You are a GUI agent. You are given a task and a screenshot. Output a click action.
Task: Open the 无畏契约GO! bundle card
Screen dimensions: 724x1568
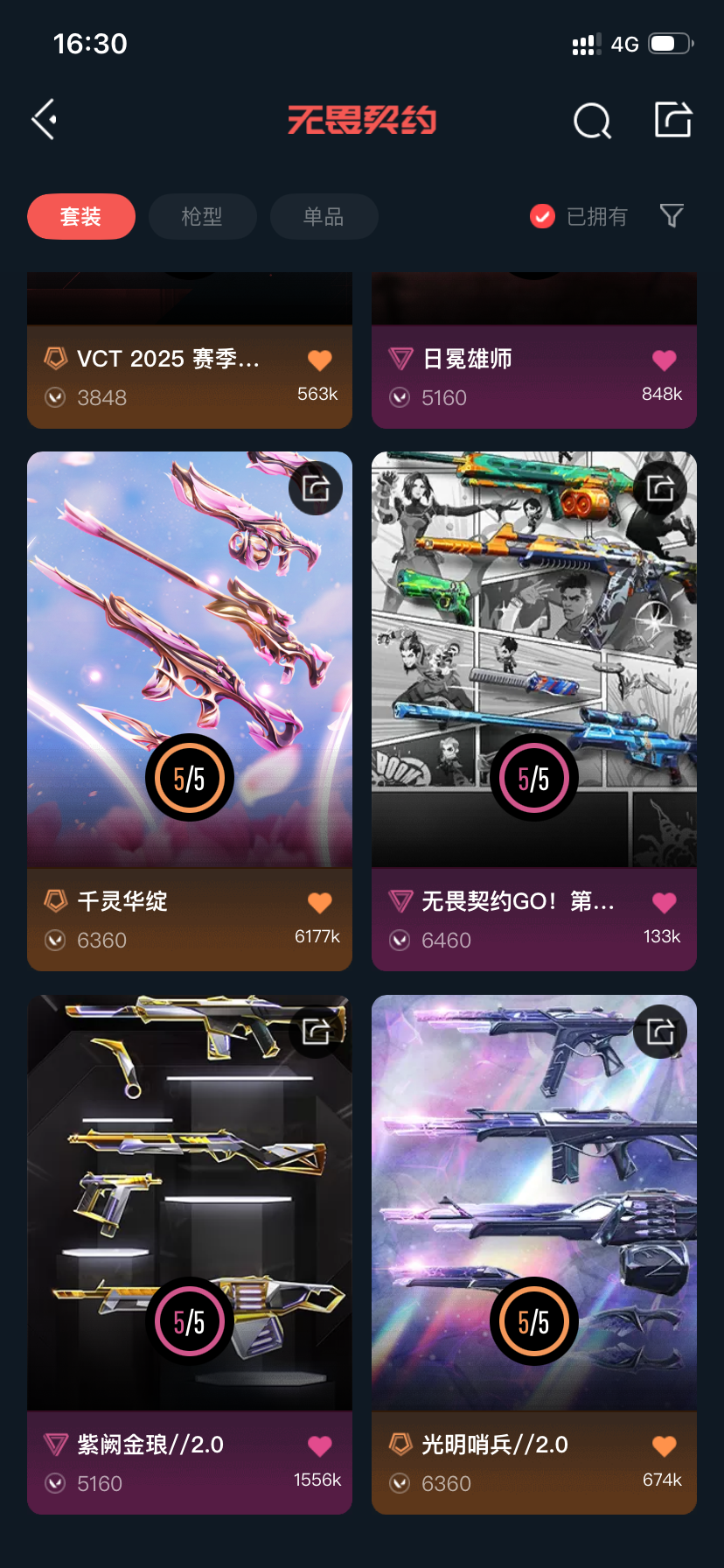coord(534,710)
